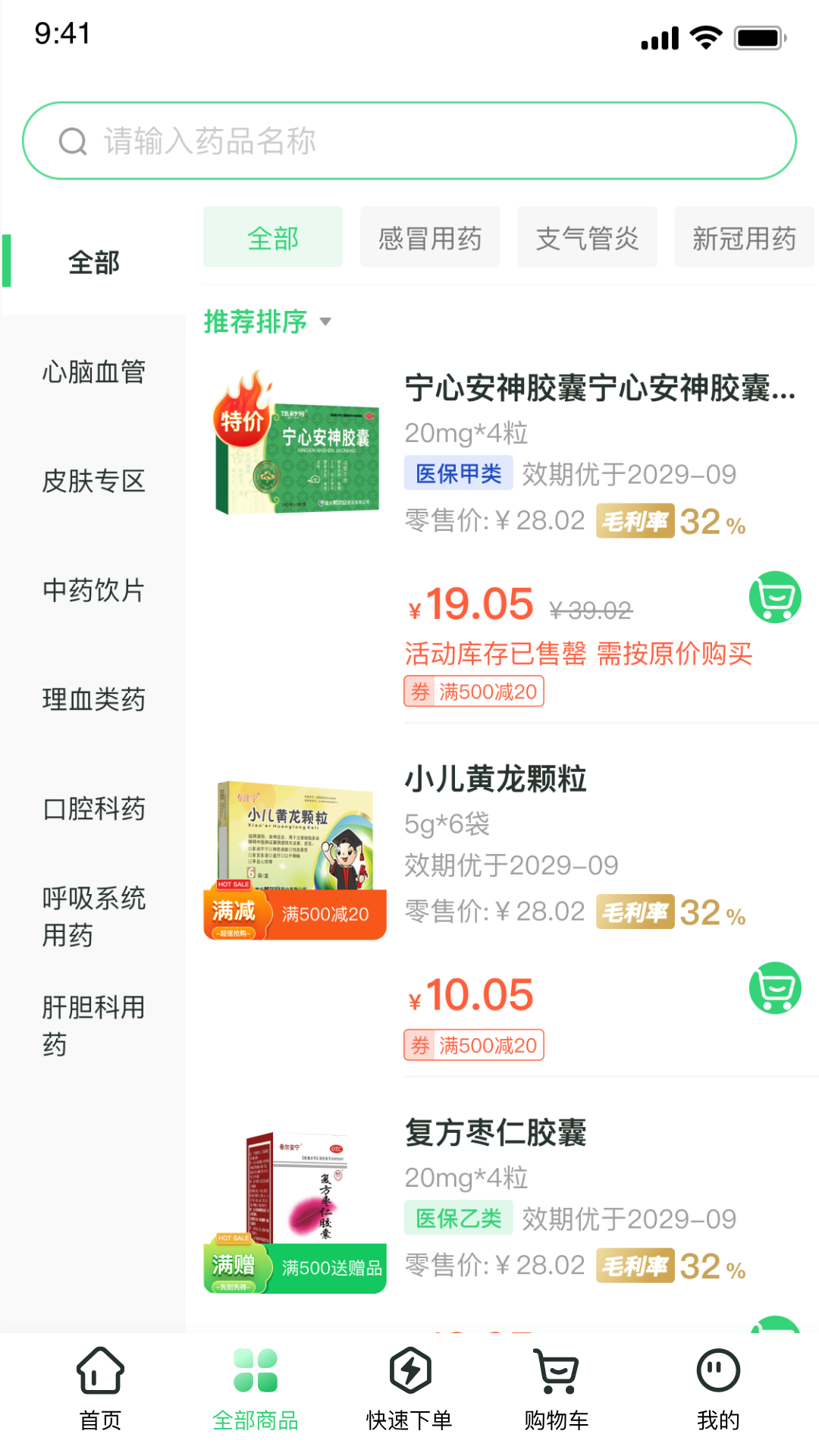The width and height of the screenshot is (819, 1456).
Task: Open the 购物车 tab
Action: [557, 1389]
